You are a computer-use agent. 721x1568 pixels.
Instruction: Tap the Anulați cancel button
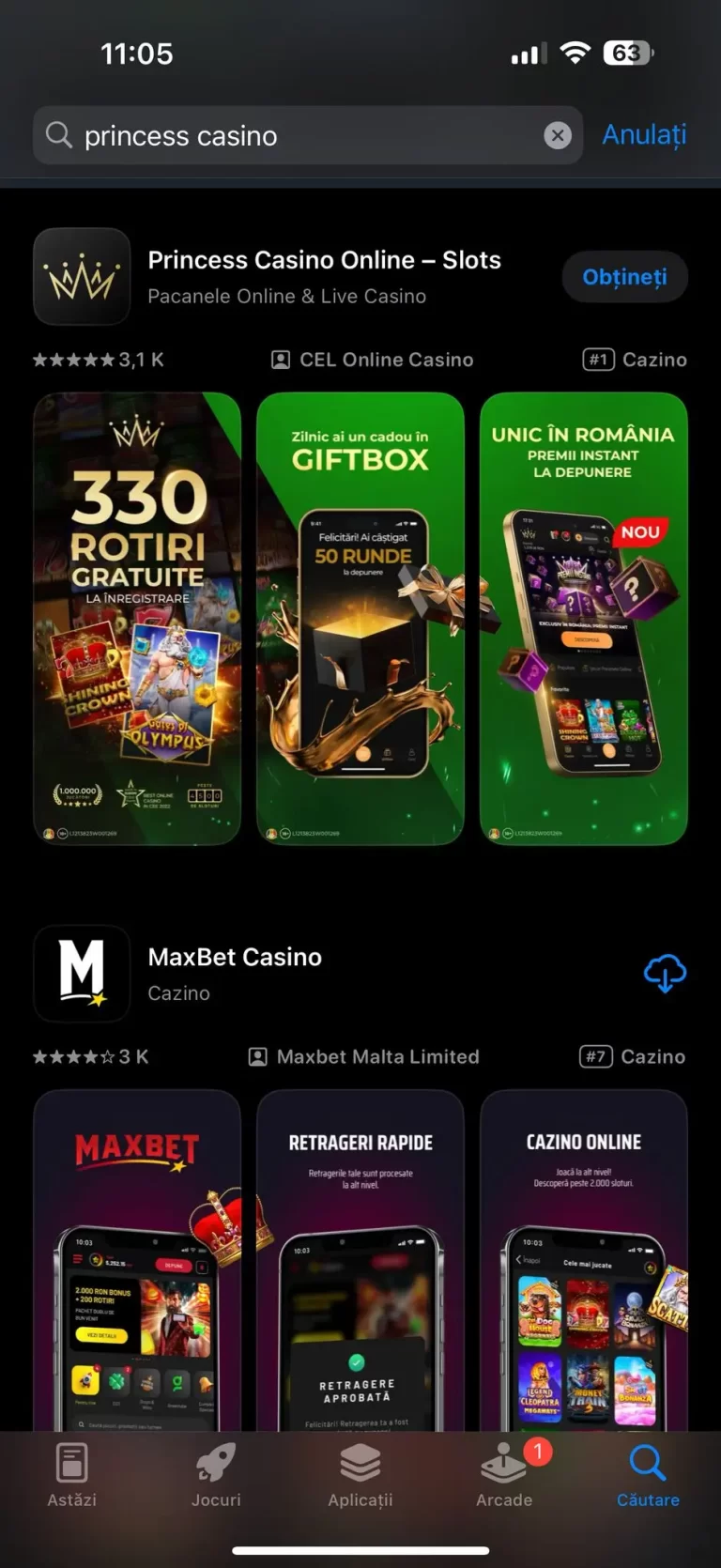(644, 135)
